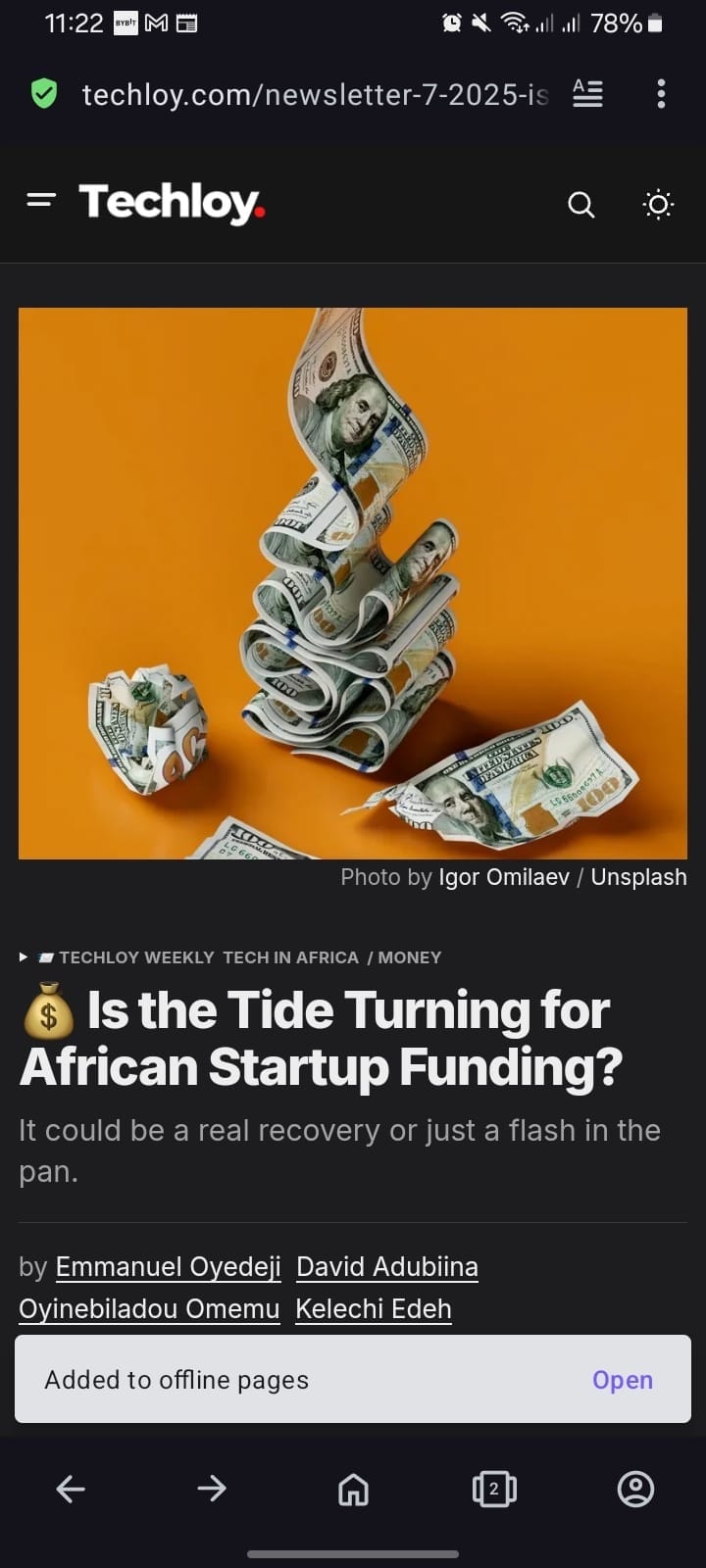The height and width of the screenshot is (1568, 706).
Task: See articles by Oyinebiladou Omemu
Action: click(149, 1309)
